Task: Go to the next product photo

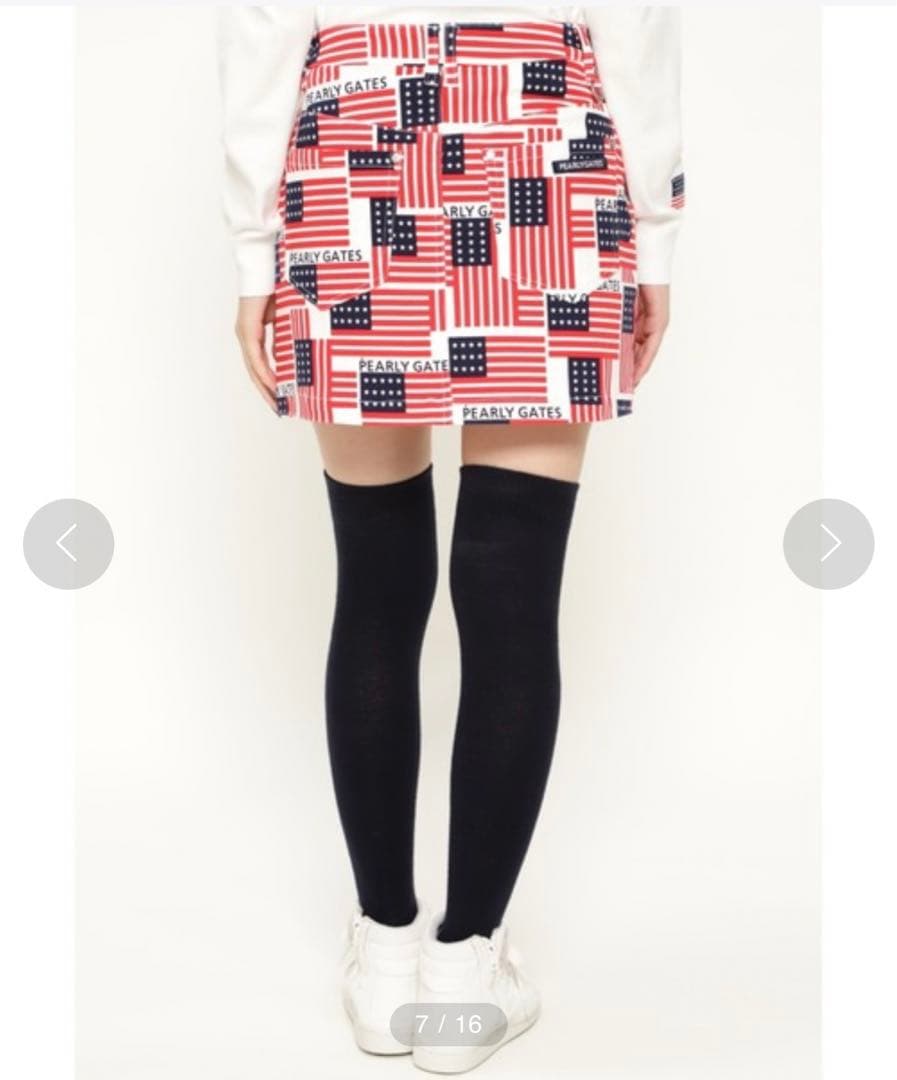Action: click(x=828, y=543)
